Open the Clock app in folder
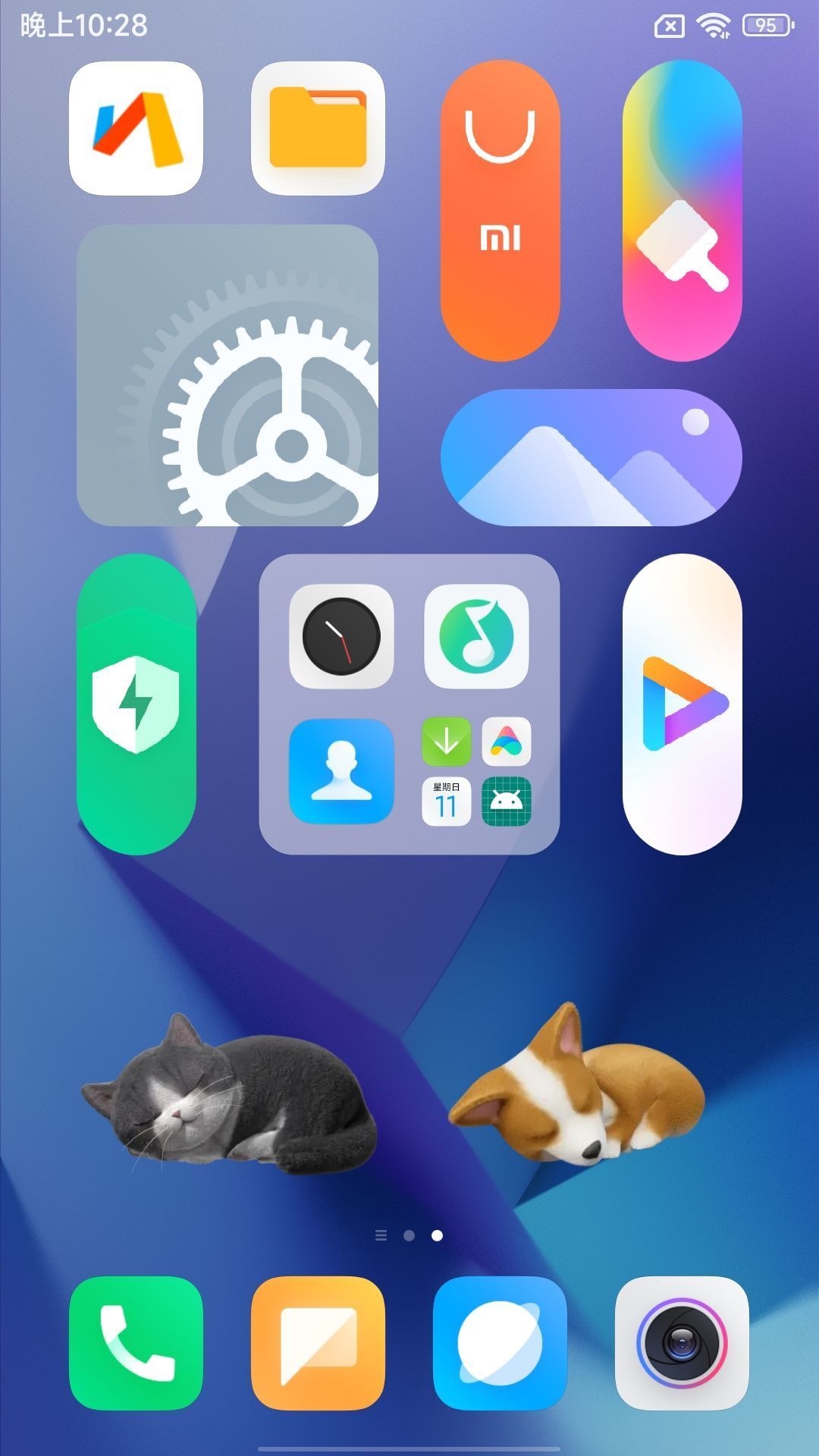Viewport: 819px width, 1456px height. [x=341, y=636]
